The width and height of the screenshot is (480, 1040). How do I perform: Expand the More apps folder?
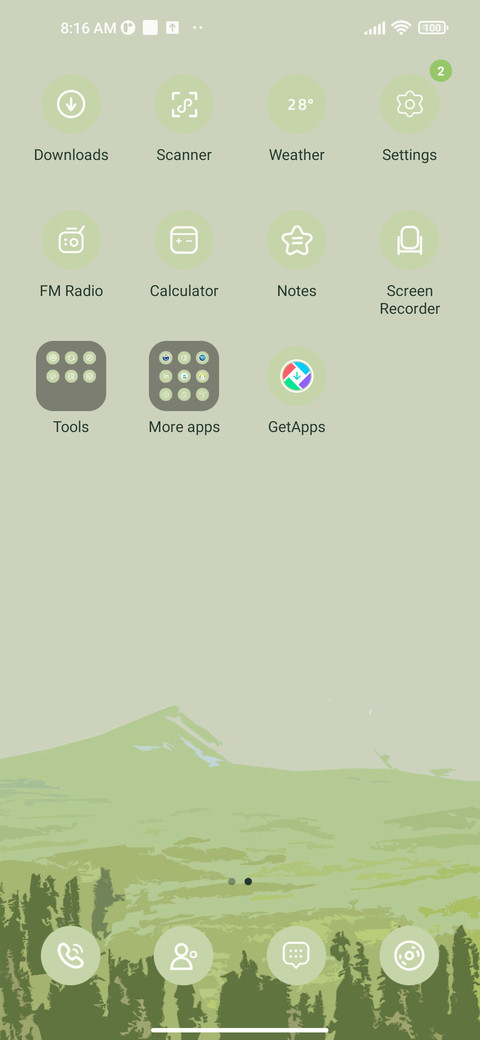coord(184,376)
